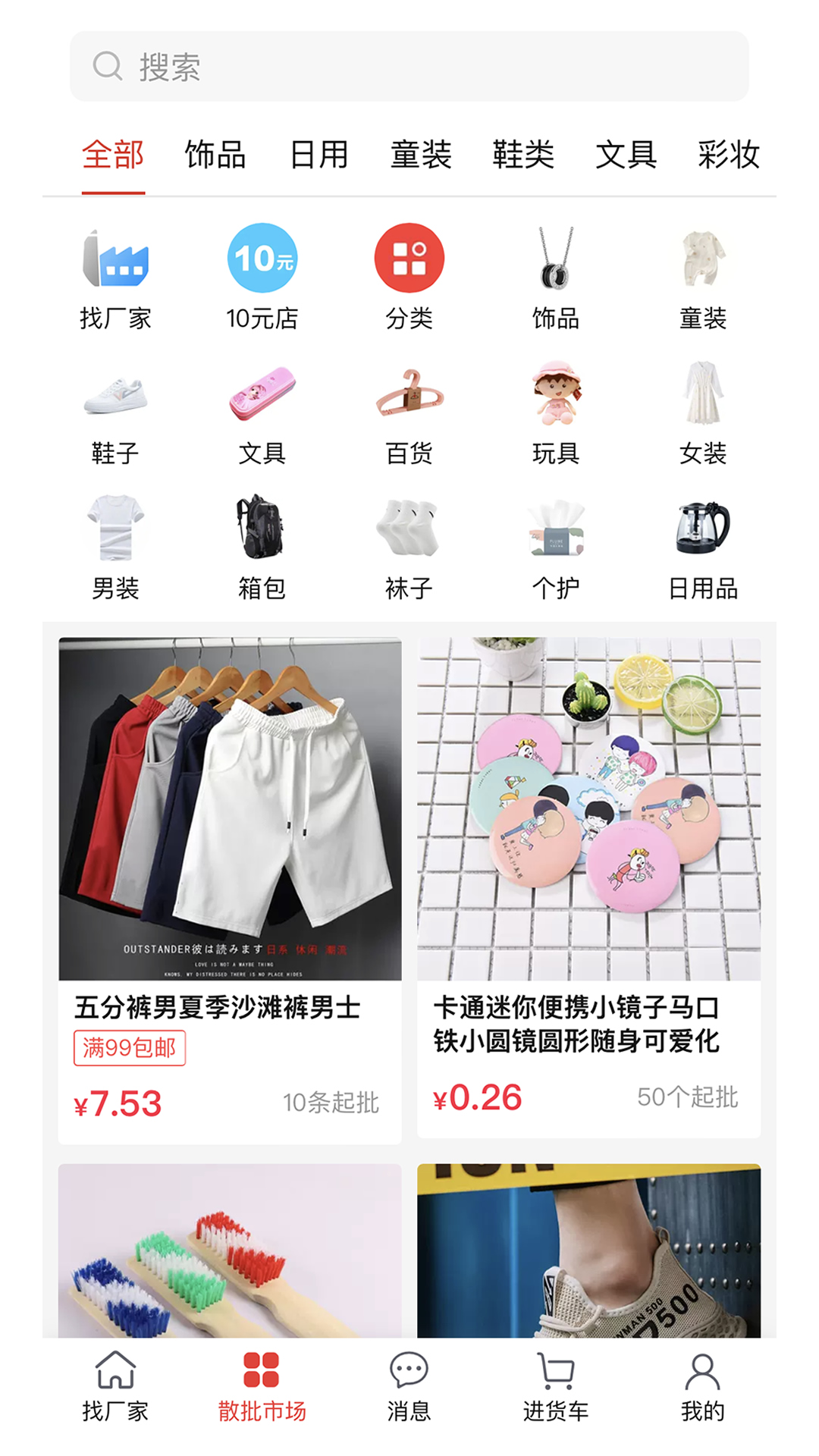
Task: Select the 童装 top tab
Action: click(x=421, y=155)
